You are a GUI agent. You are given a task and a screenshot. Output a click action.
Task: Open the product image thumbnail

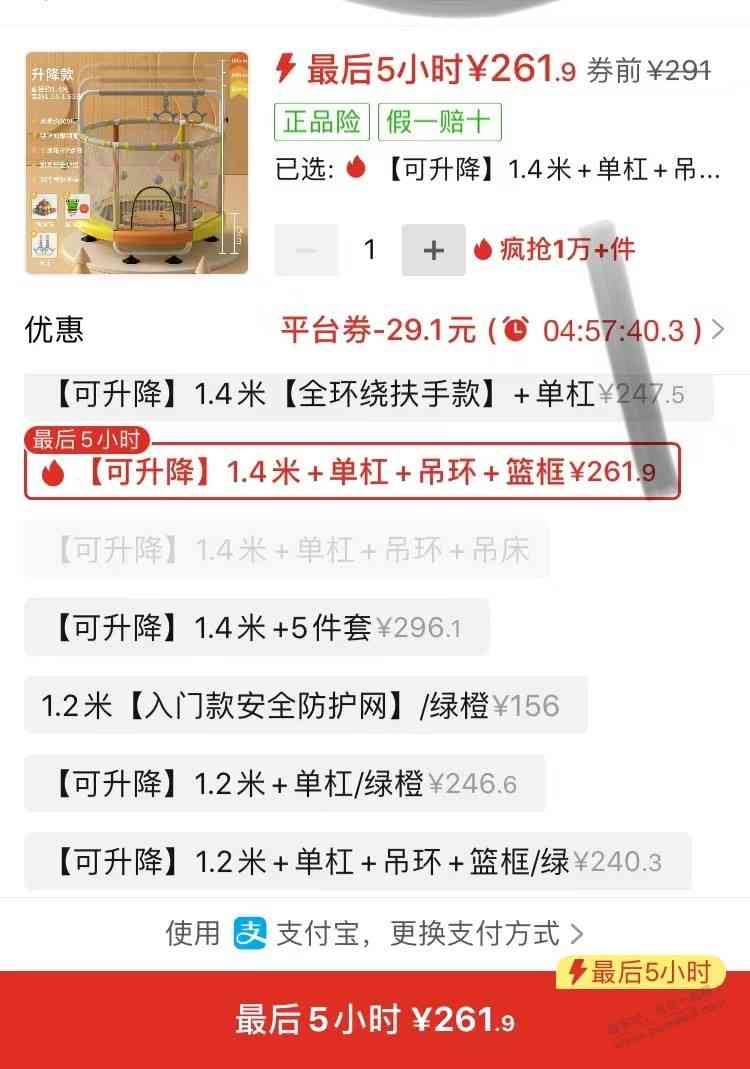[136, 163]
